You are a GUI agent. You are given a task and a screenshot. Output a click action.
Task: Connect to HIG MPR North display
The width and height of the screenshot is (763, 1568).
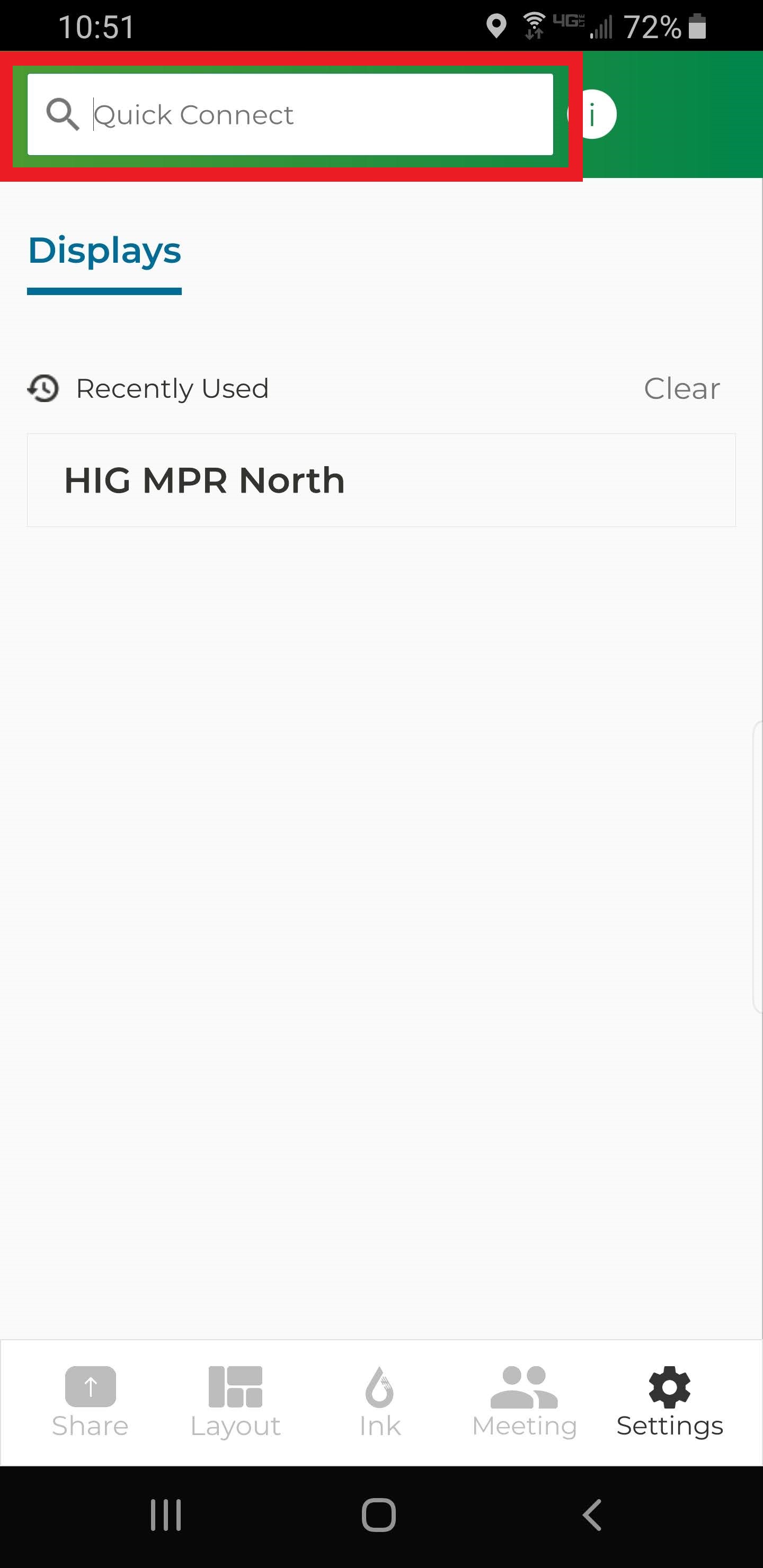(381, 480)
